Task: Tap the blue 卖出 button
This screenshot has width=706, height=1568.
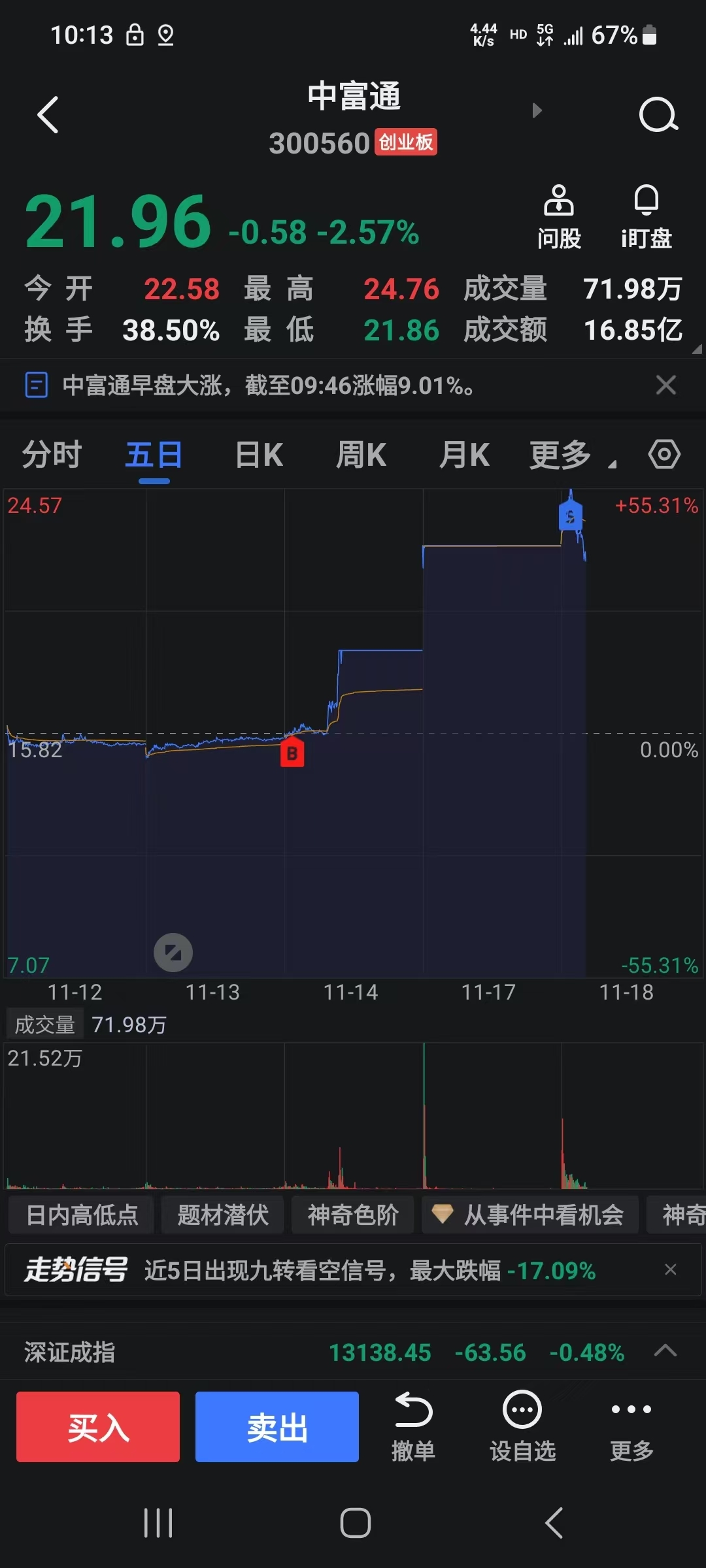Action: pyautogui.click(x=277, y=1427)
